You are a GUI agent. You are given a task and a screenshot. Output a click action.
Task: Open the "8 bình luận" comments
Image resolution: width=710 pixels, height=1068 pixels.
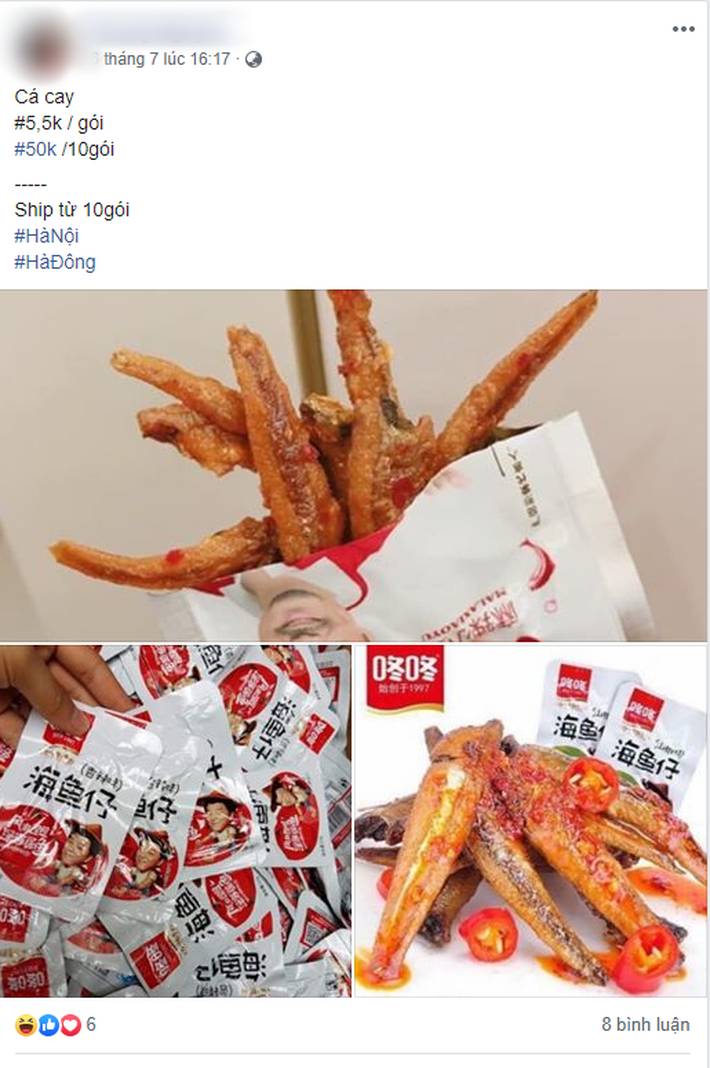646,1024
